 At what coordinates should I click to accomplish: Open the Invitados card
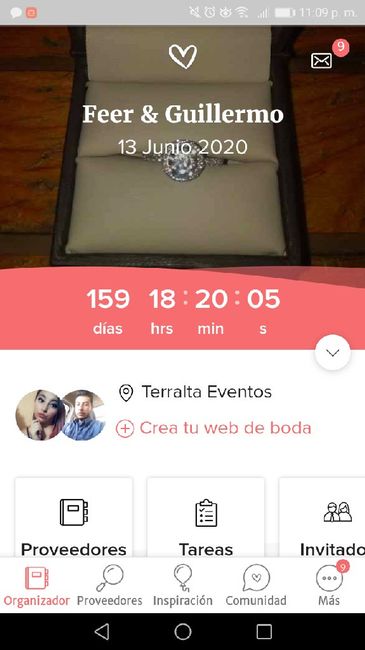(x=322, y=517)
